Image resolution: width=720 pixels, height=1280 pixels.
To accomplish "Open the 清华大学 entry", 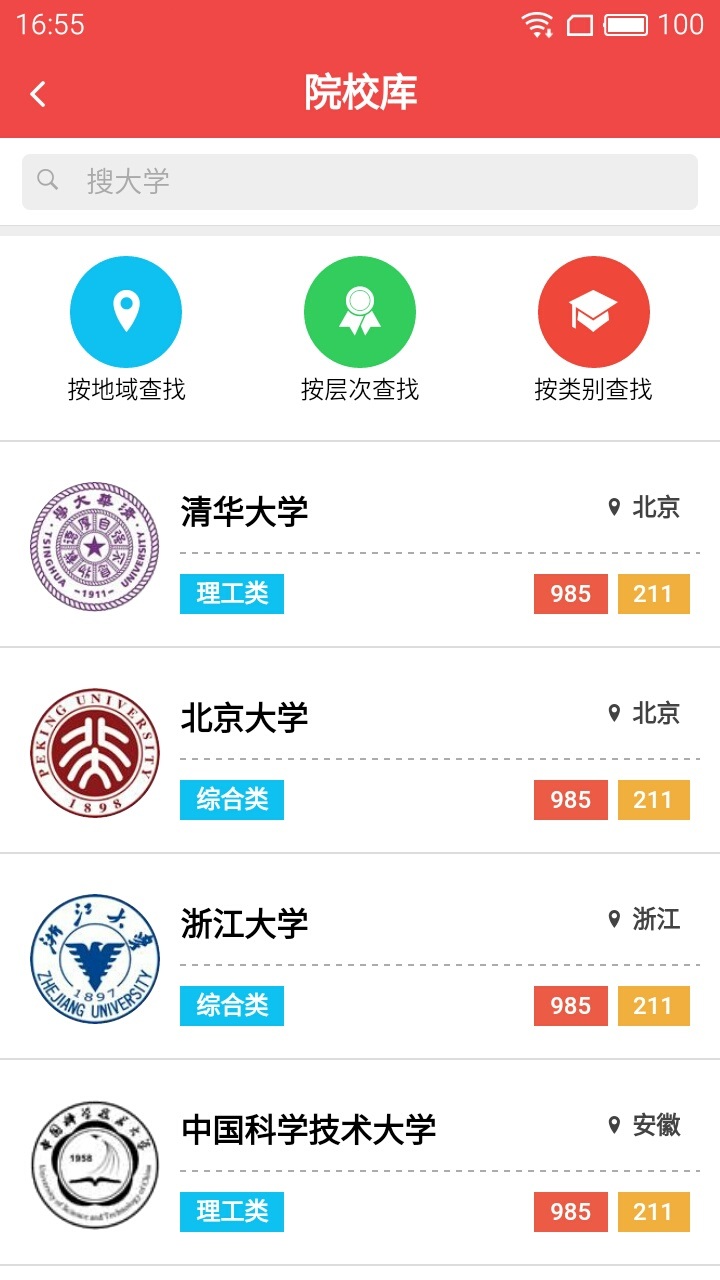I will pos(360,545).
